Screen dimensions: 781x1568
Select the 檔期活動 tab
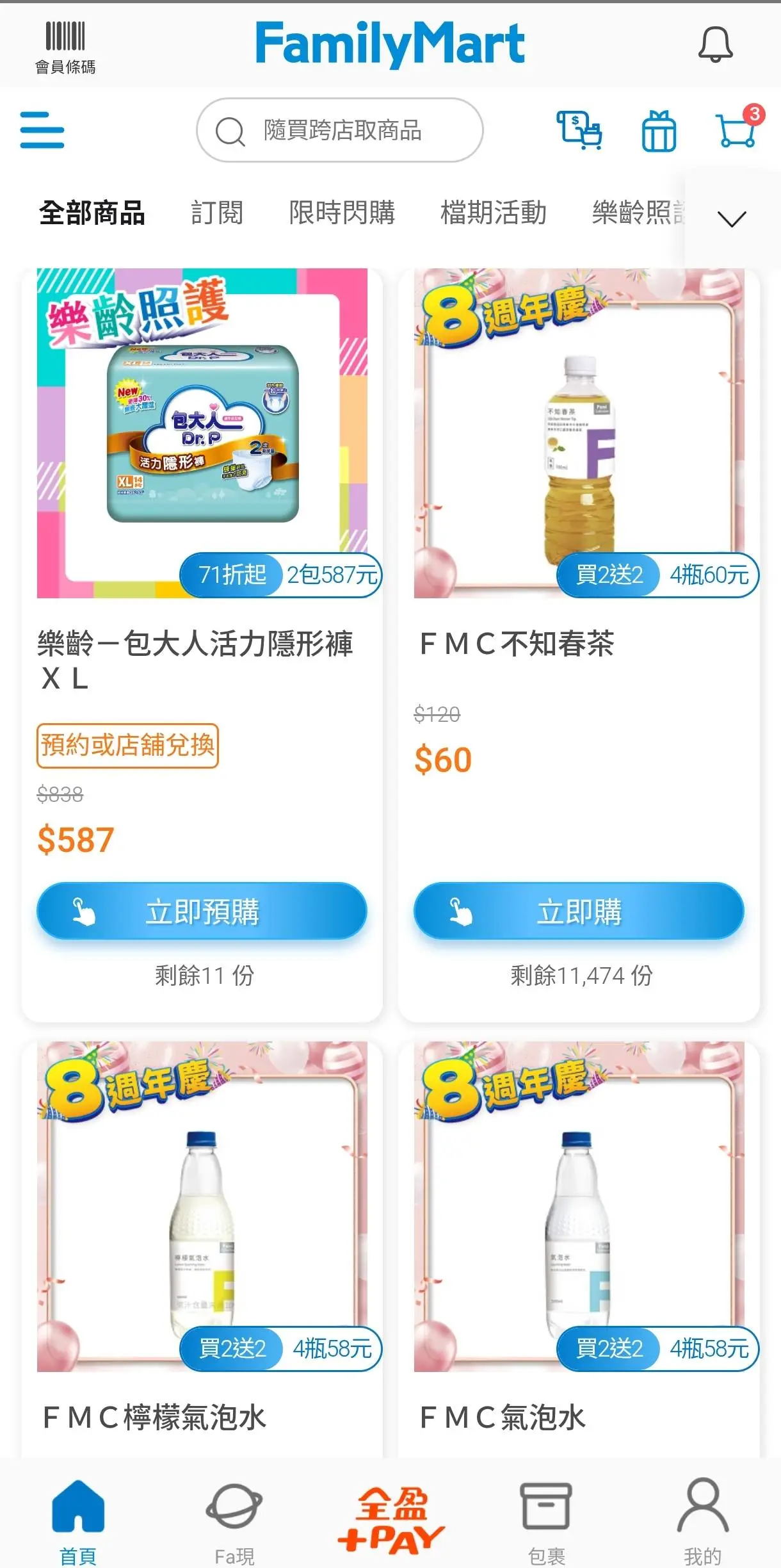pyautogui.click(x=493, y=213)
